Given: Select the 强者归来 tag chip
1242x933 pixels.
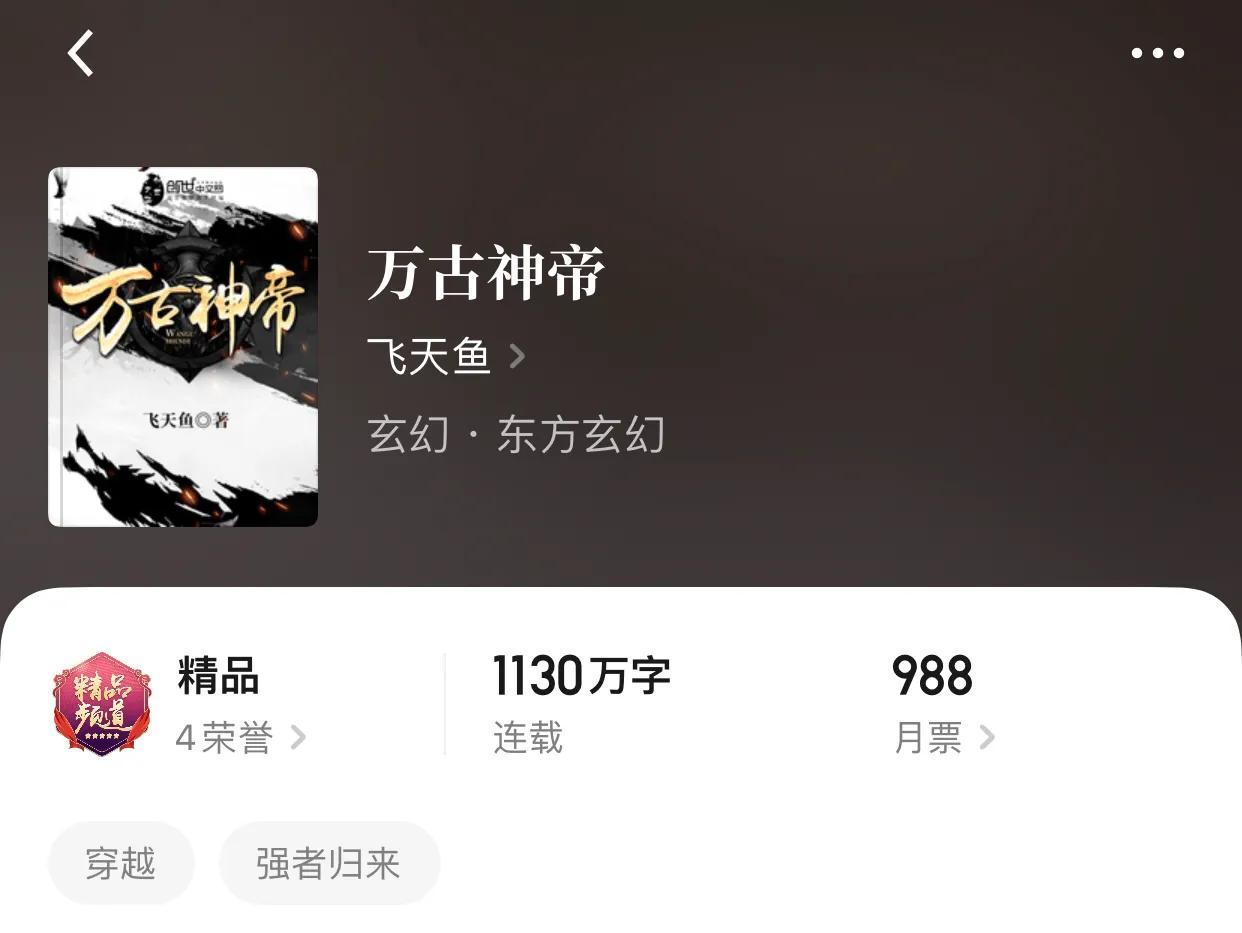Looking at the screenshot, I should (x=329, y=863).
